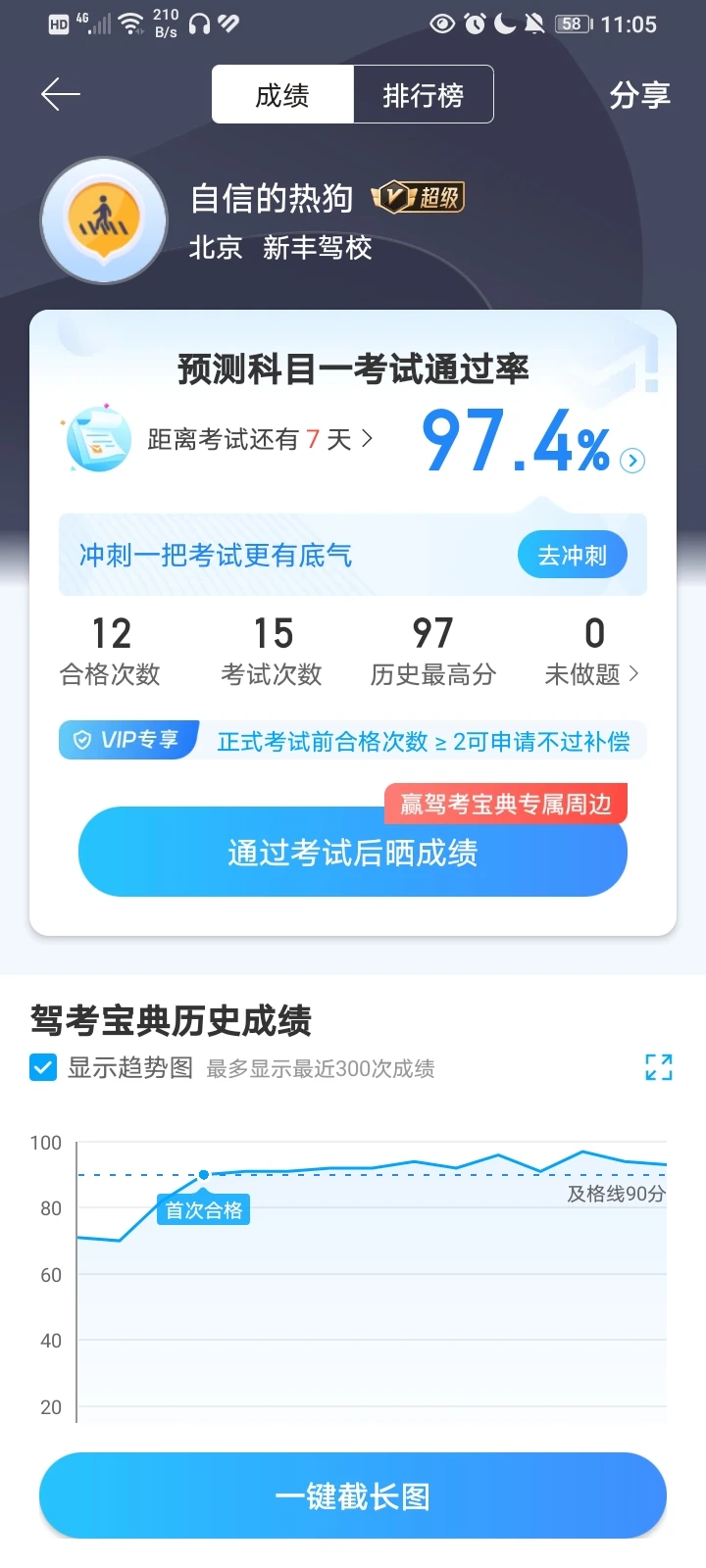Image resolution: width=706 pixels, height=1568 pixels.
Task: Open the 超级 VIP badge
Action: pos(418,198)
